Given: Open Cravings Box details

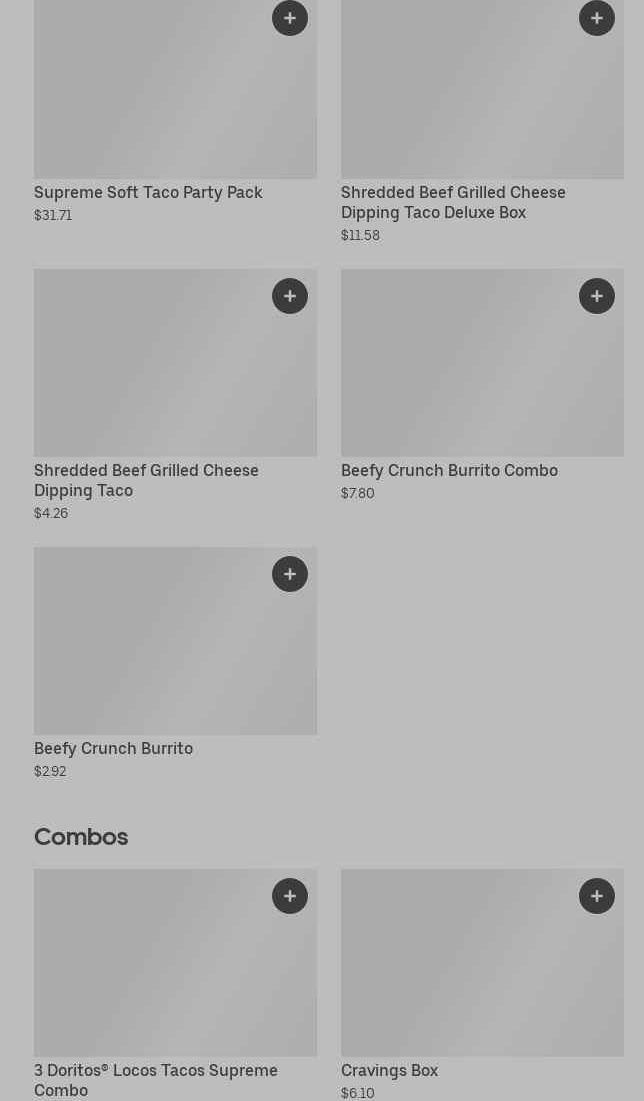Looking at the screenshot, I should (x=389, y=1070).
